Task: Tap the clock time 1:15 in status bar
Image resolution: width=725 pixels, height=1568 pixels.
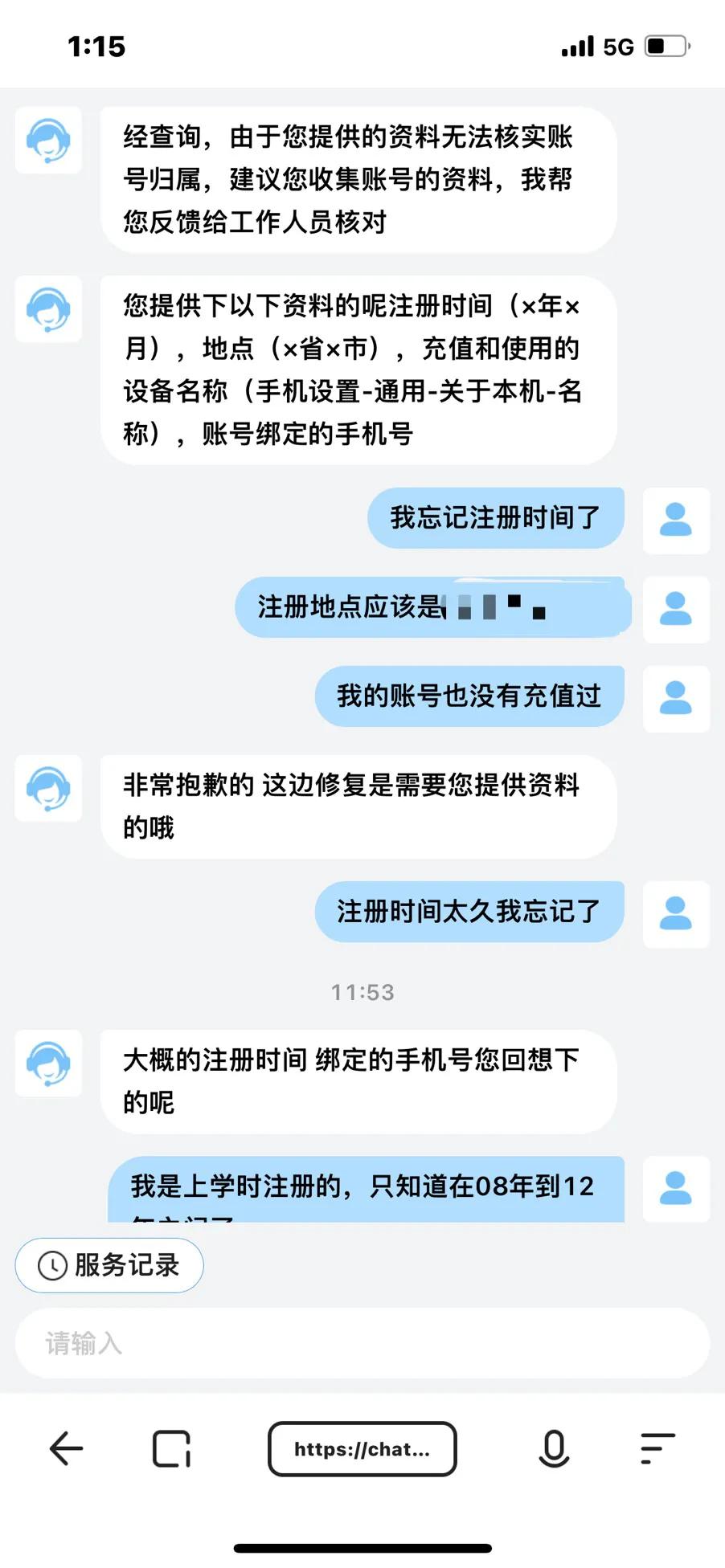Action: coord(96,47)
